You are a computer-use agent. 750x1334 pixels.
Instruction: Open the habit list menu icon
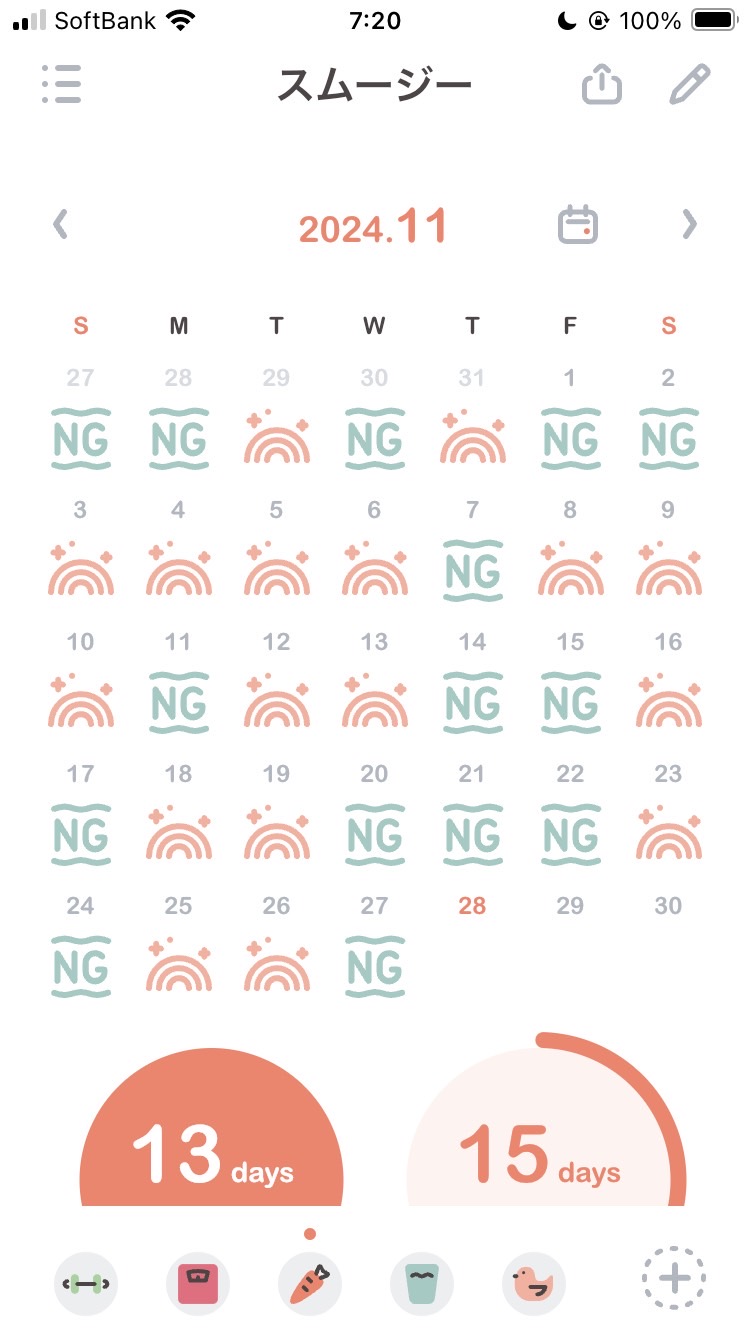(62, 85)
